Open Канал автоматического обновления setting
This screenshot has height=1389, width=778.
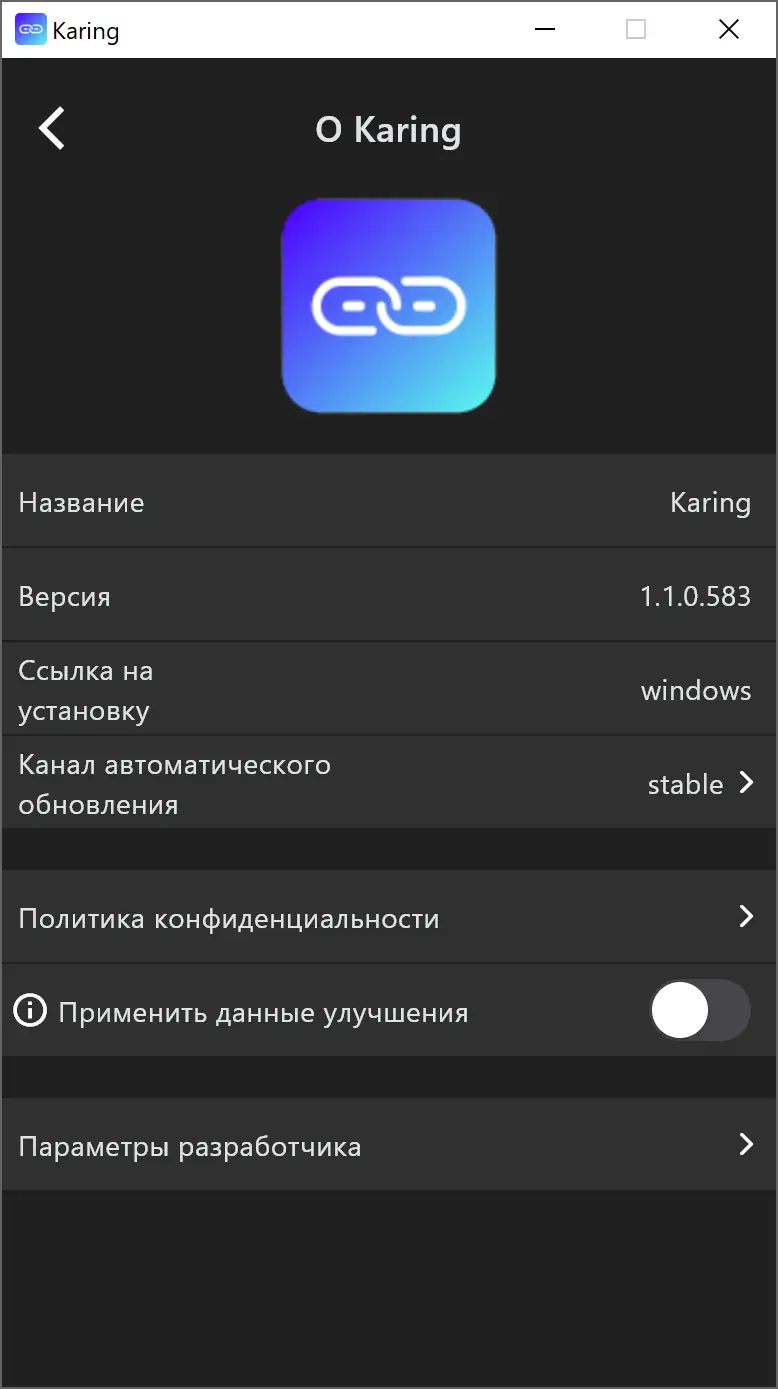point(388,784)
